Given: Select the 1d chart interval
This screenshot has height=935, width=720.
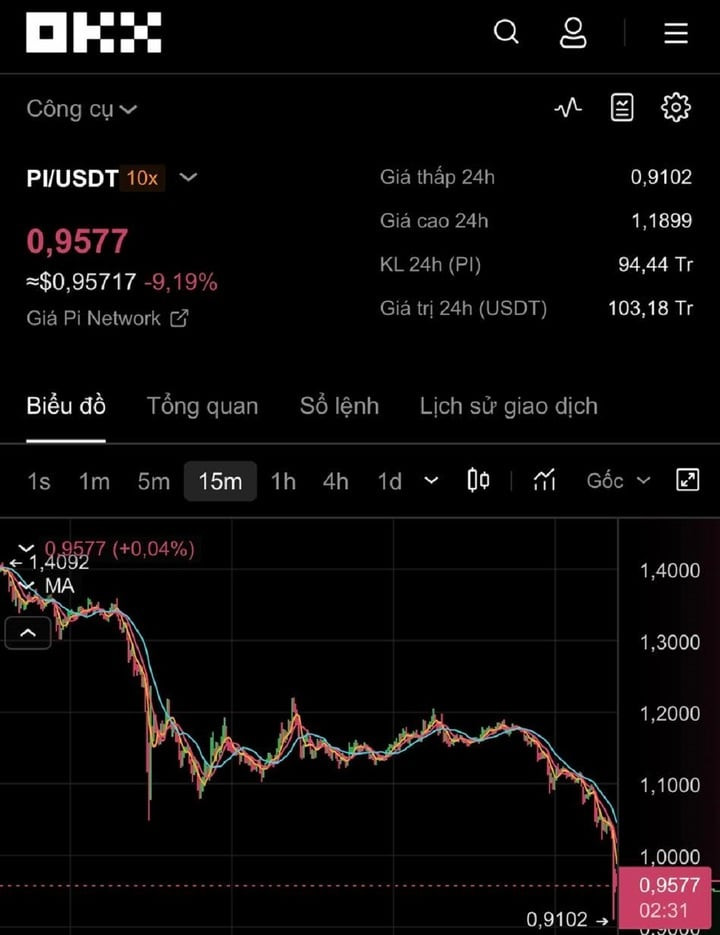Looking at the screenshot, I should click(389, 481).
